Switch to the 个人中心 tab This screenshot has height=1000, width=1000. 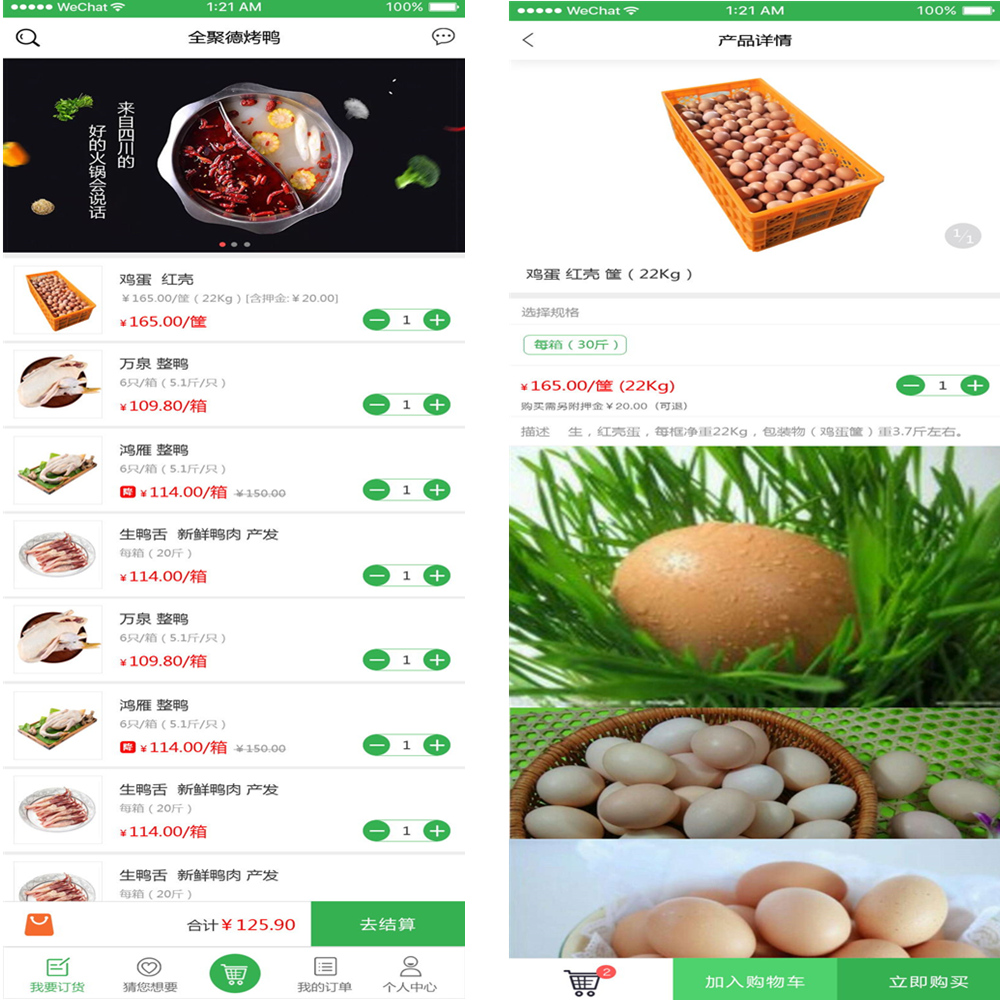[410, 974]
